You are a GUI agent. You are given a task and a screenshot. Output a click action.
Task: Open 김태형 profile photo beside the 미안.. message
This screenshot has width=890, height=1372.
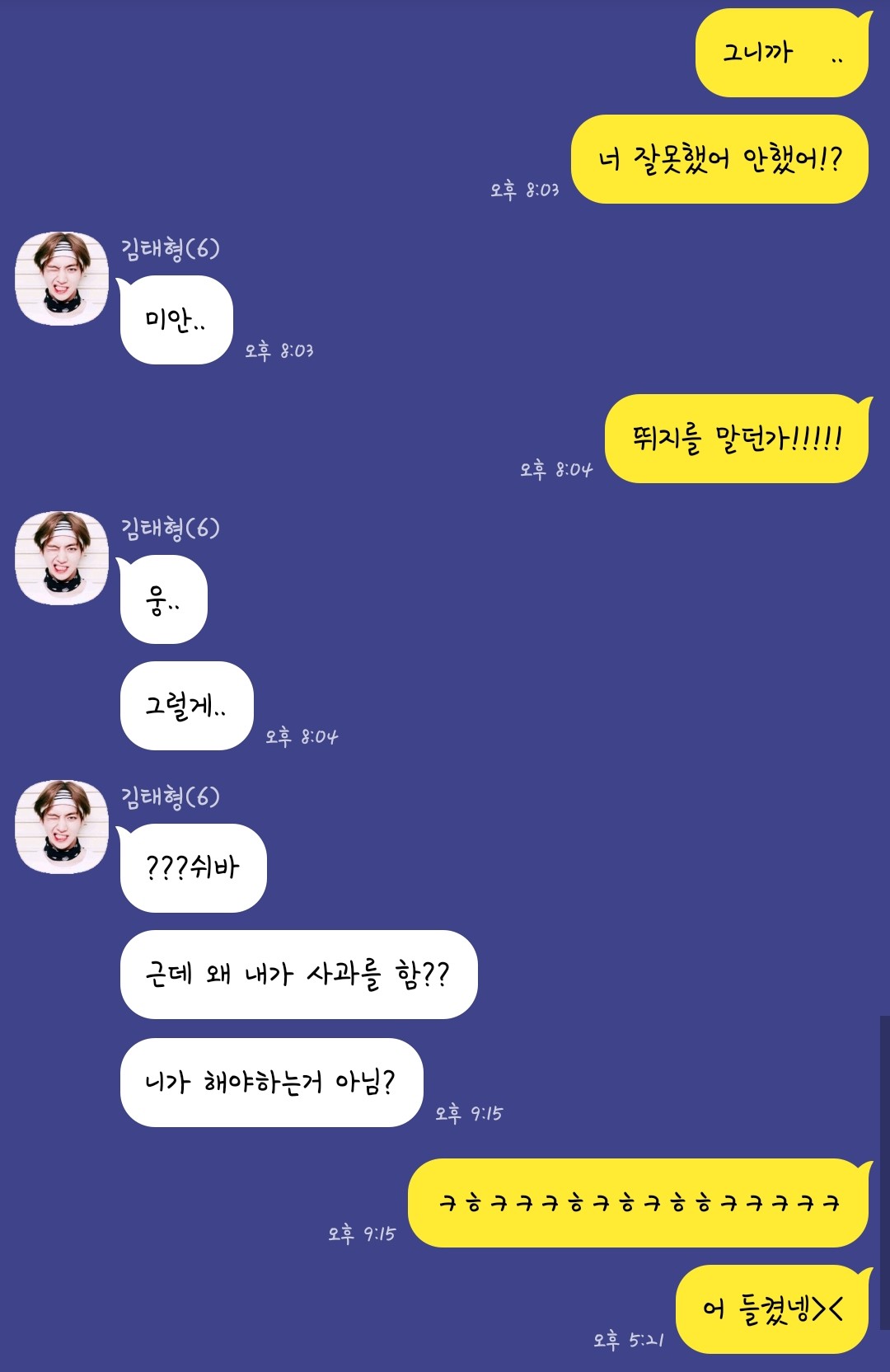point(62,279)
